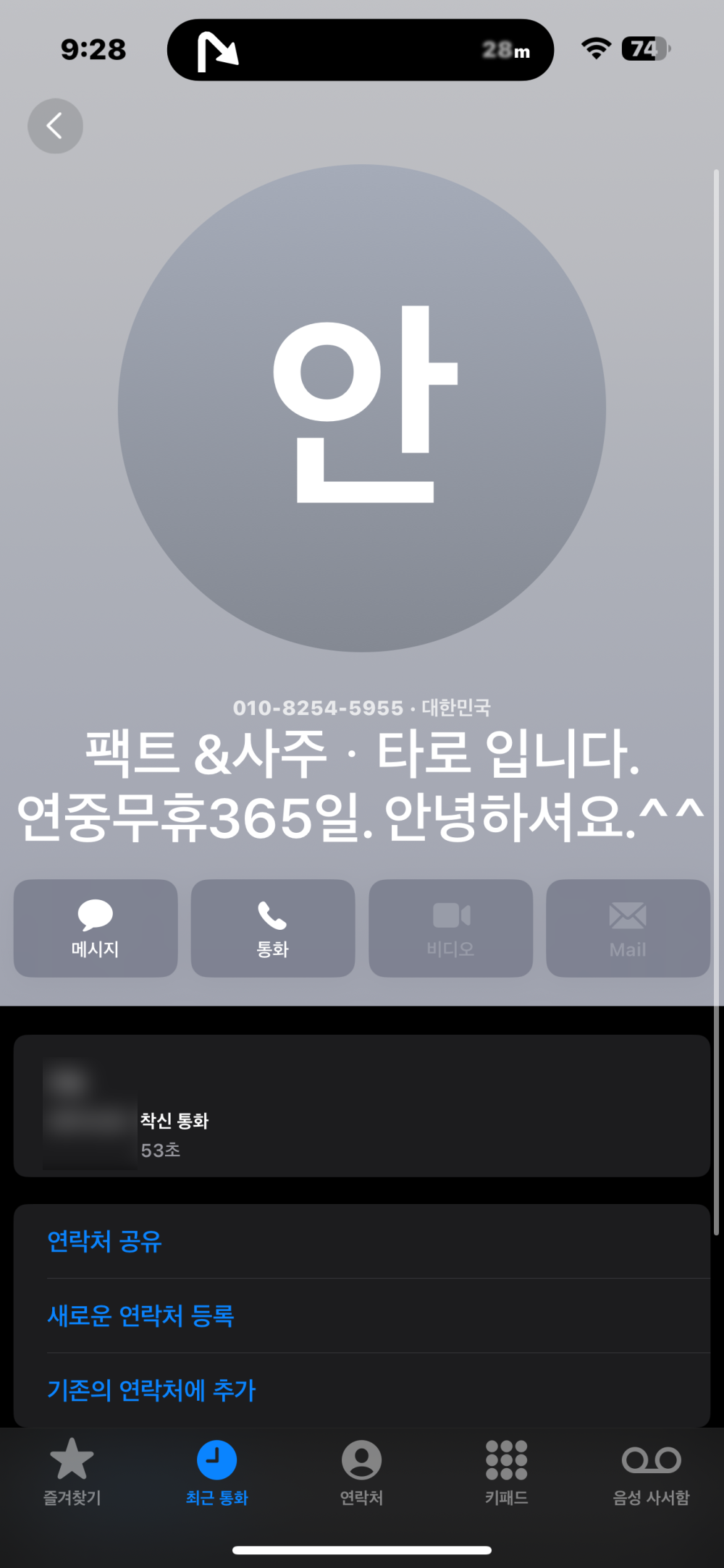Select 새로운 연락처 등록
Viewport: 724px width, 1568px height.
(x=141, y=1315)
